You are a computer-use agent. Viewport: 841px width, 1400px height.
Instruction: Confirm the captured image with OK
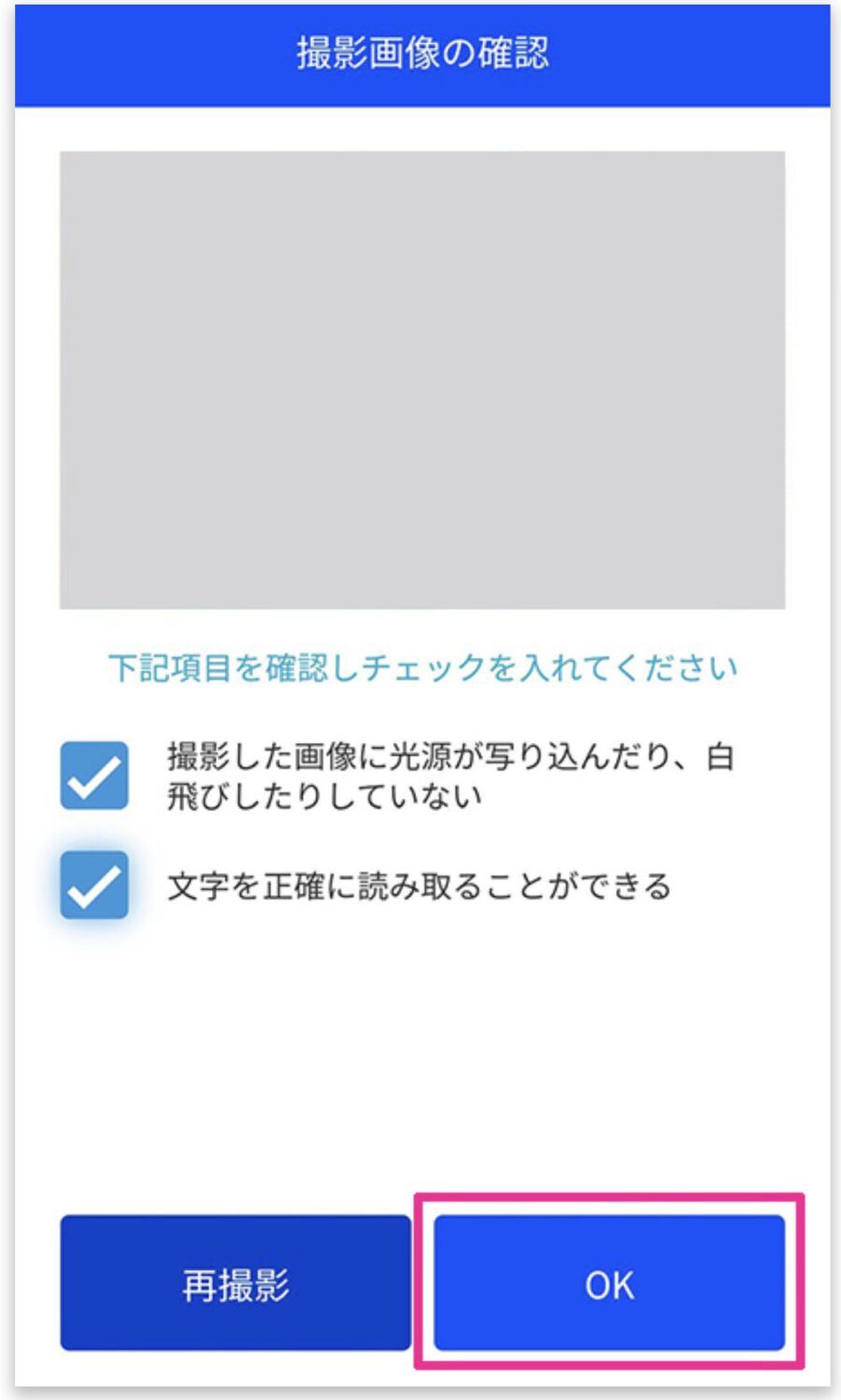click(609, 1283)
